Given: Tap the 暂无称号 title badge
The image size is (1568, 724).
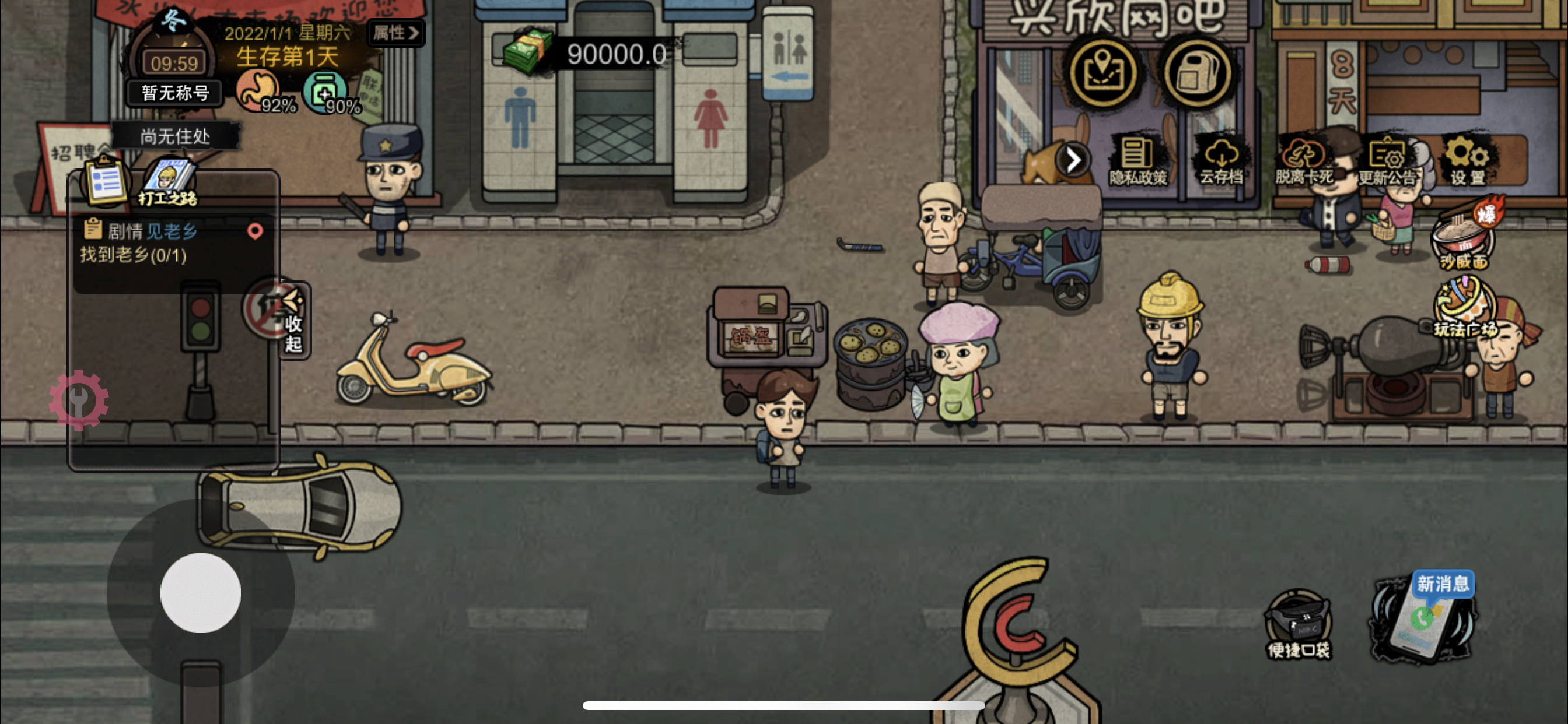Looking at the screenshot, I should 174,93.
